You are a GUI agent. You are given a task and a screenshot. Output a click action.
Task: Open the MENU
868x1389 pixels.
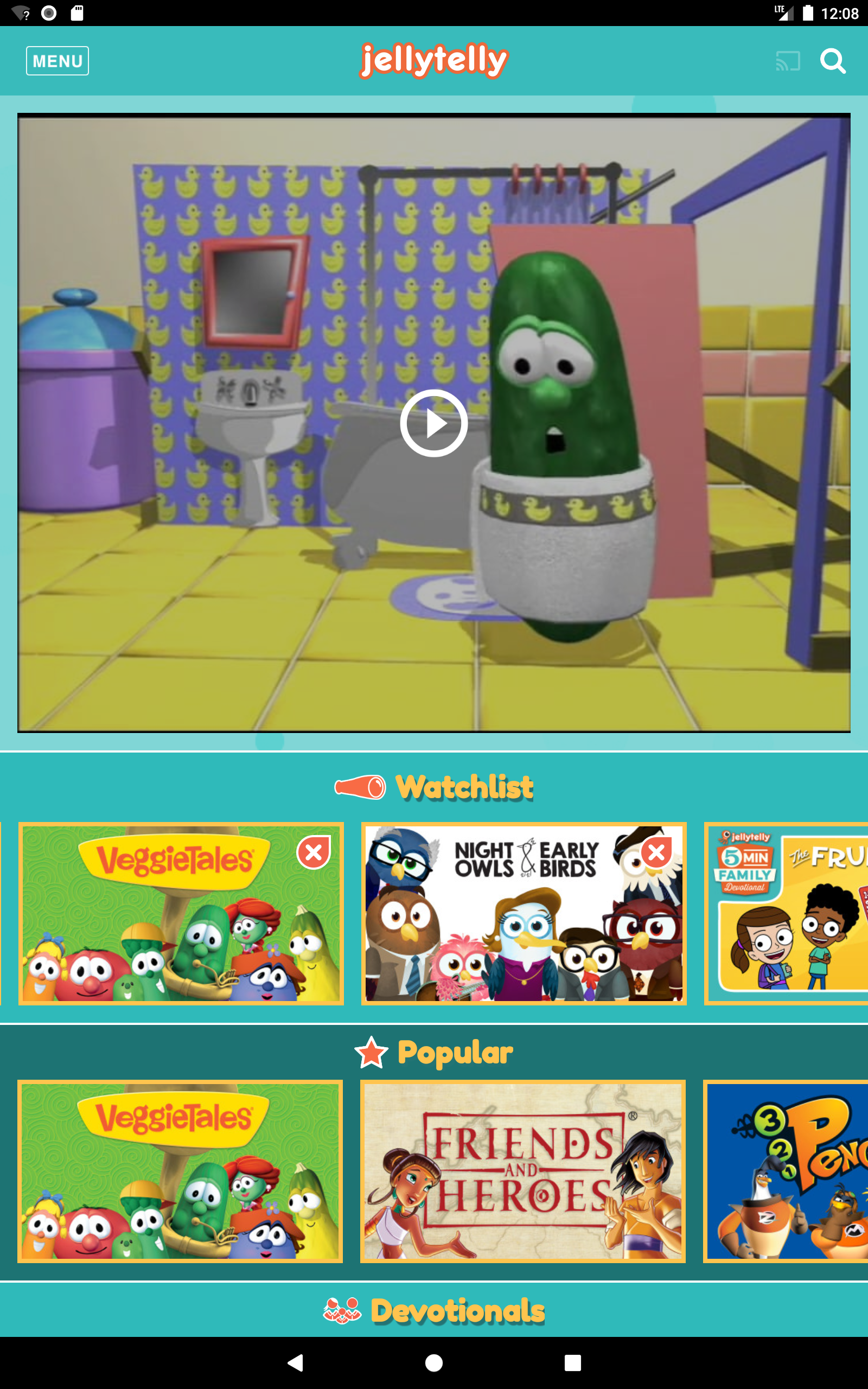point(57,60)
